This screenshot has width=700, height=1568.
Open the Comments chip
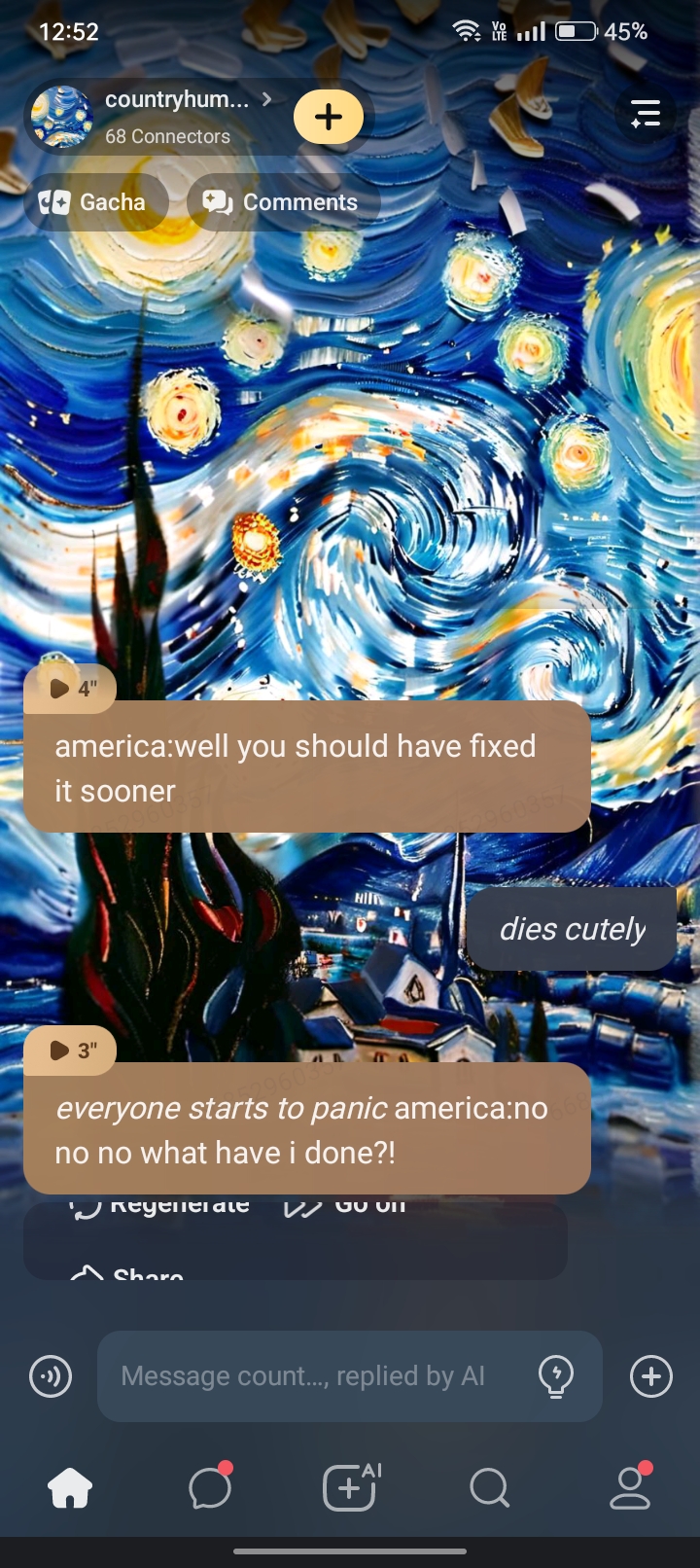282,202
